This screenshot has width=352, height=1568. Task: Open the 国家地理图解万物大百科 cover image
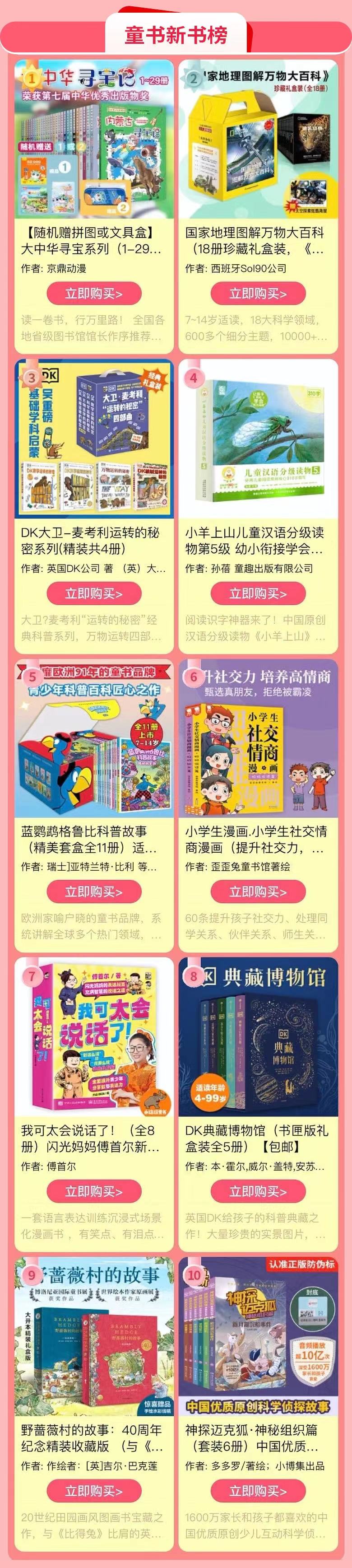pyautogui.click(x=258, y=140)
